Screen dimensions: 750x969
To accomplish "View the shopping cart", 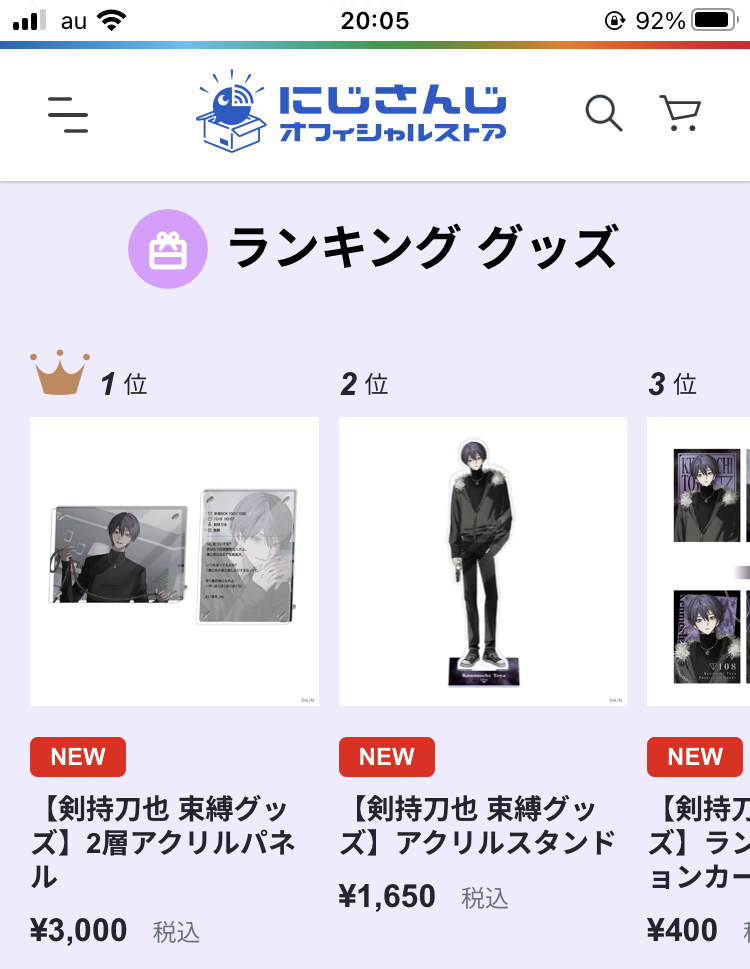I will (680, 114).
